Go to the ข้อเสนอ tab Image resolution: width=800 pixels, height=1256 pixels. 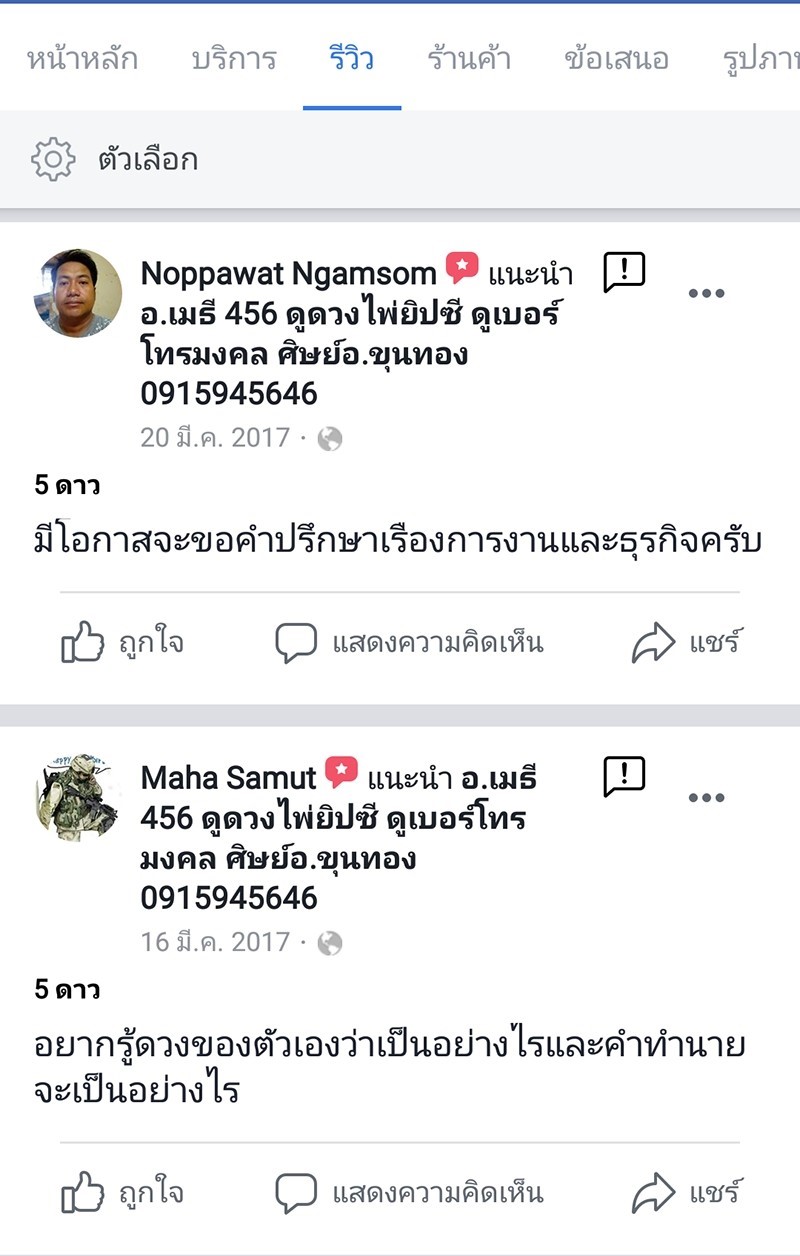(616, 59)
